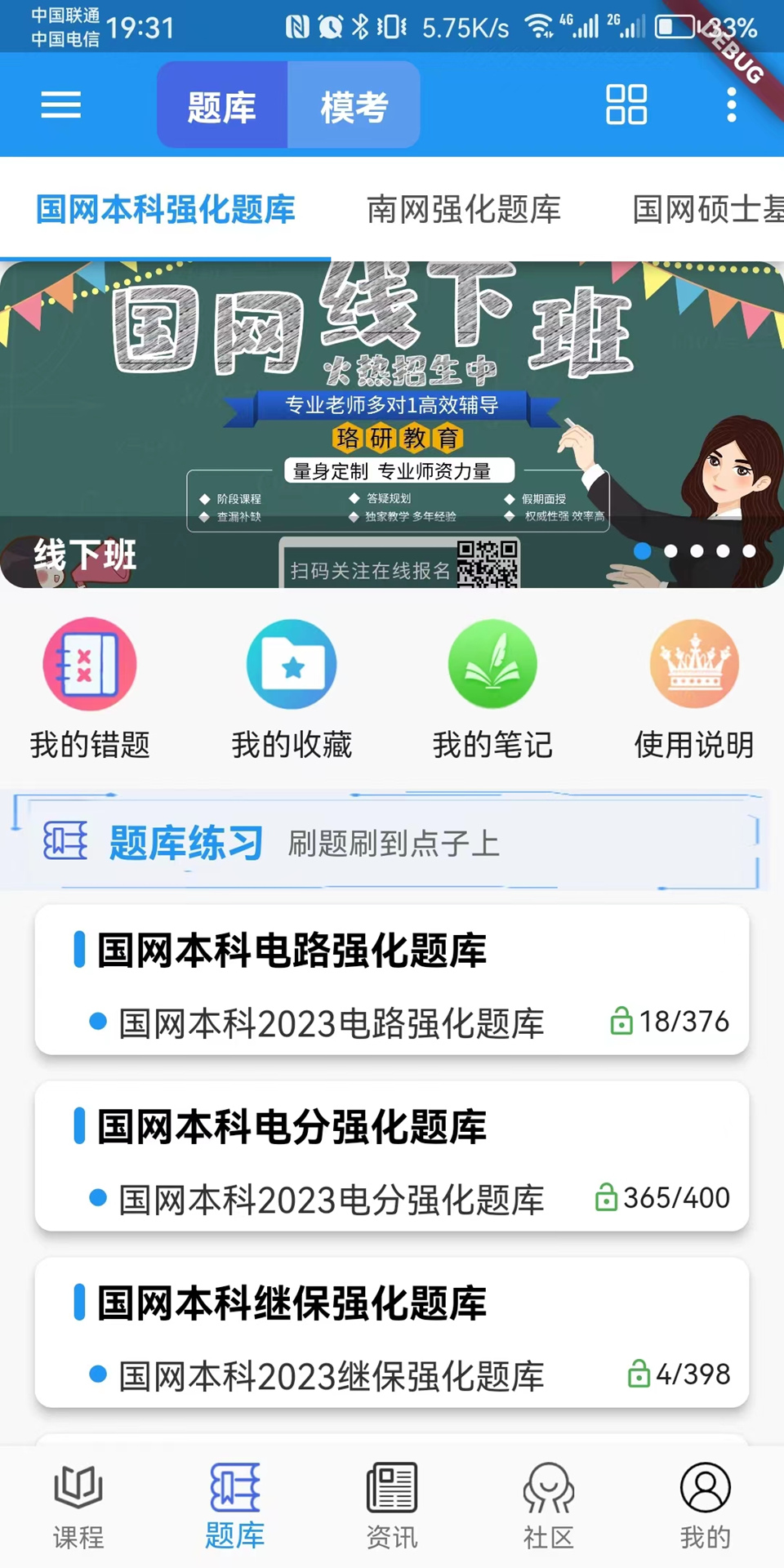Open the three-dot overflow menu
784x1568 pixels.
tap(732, 105)
